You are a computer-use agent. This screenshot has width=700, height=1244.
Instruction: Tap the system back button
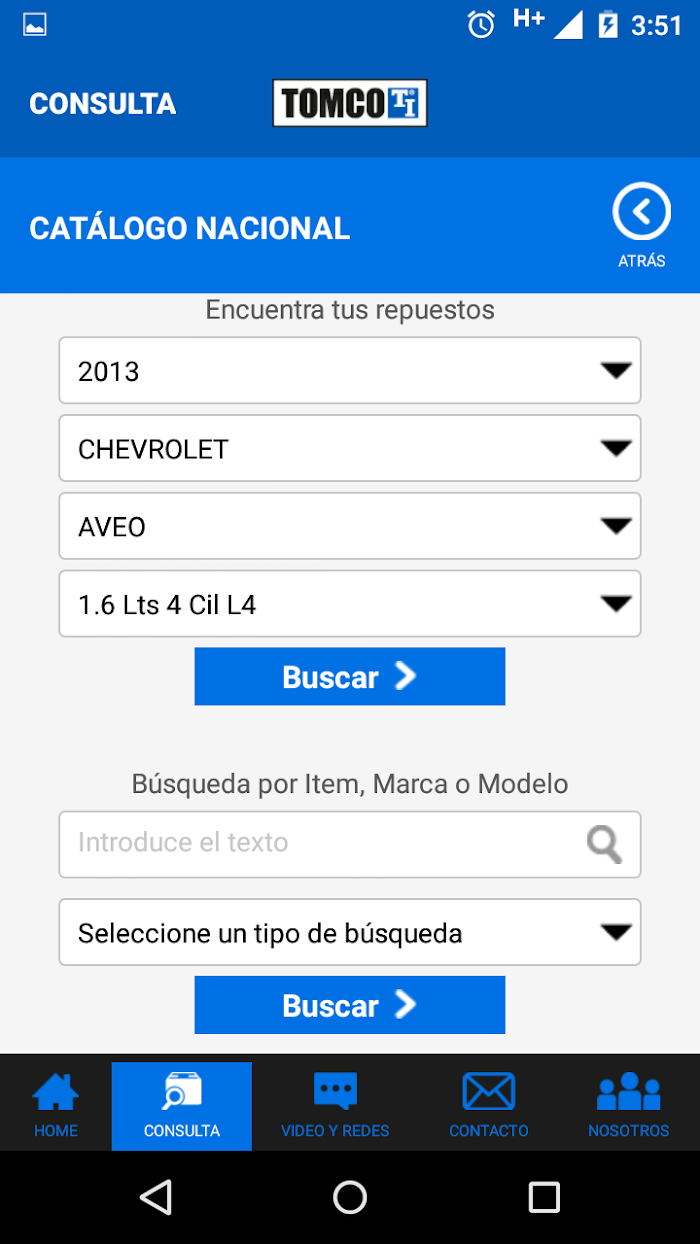tap(156, 1197)
